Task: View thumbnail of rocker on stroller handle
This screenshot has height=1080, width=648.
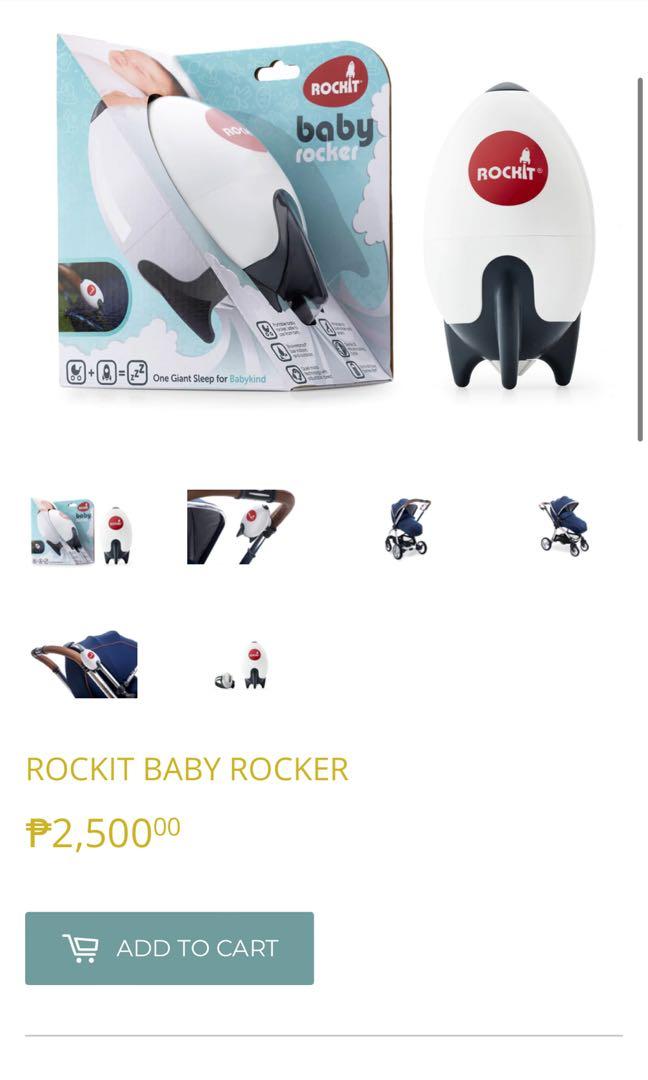Action: tap(241, 527)
